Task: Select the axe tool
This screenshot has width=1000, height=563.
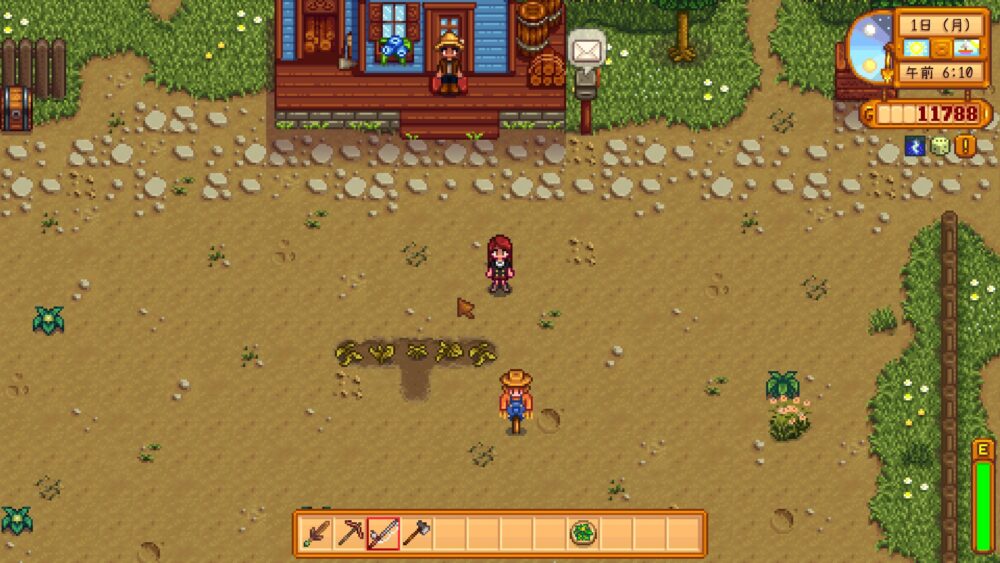Action: (416, 533)
